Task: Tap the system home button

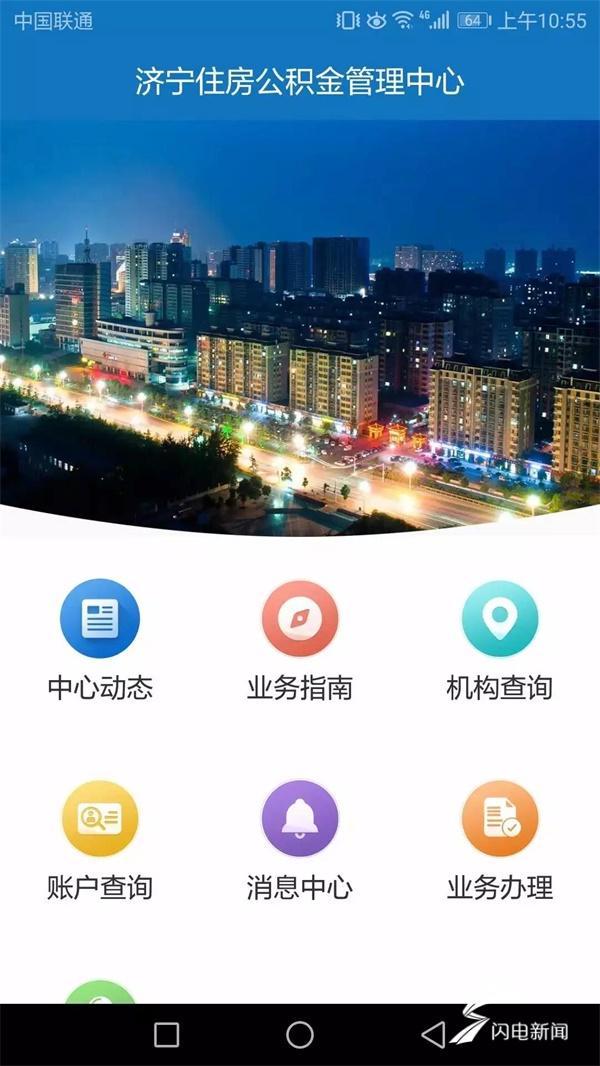Action: [300, 1035]
